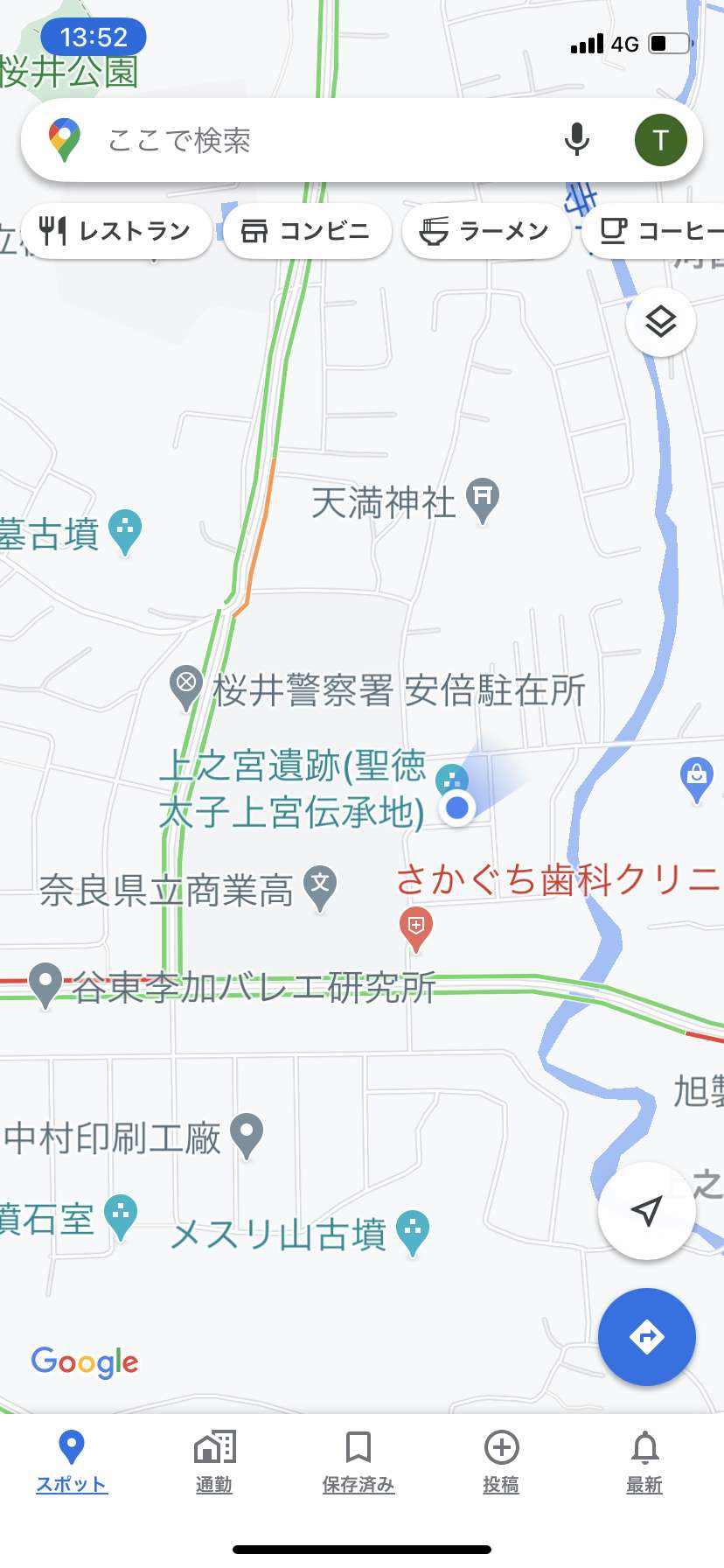
Task: Select the コーヒー chip
Action: (x=658, y=231)
